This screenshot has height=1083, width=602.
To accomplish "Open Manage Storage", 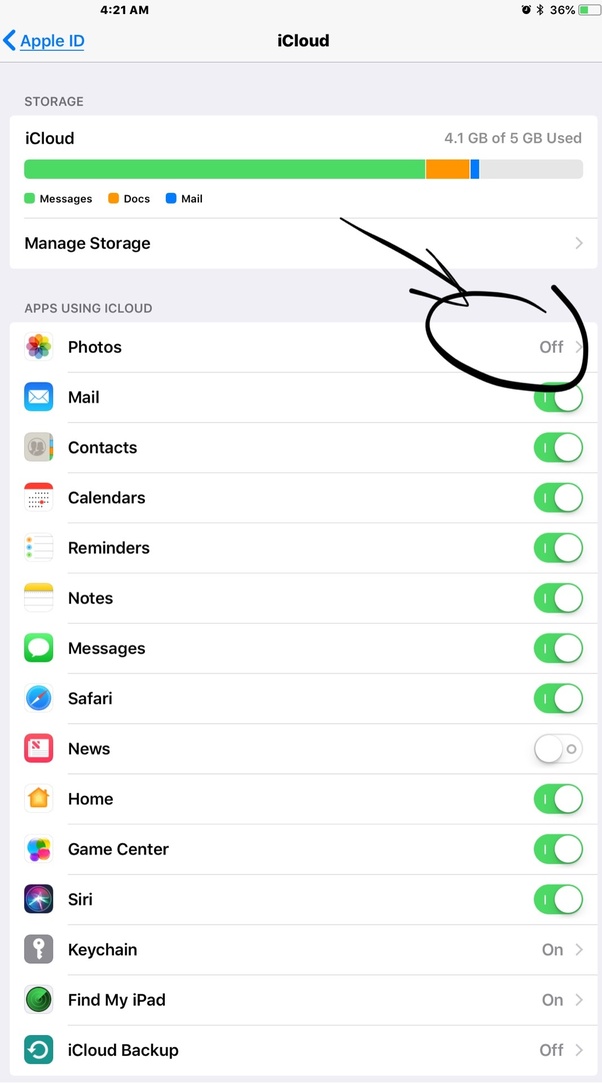I will [x=300, y=243].
